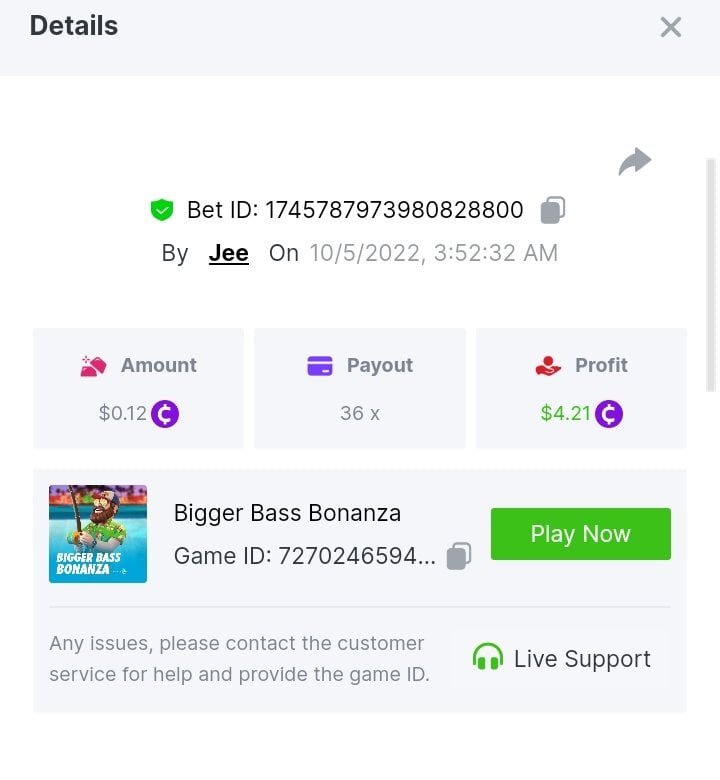
Task: Copy the Bet ID
Action: (x=553, y=210)
